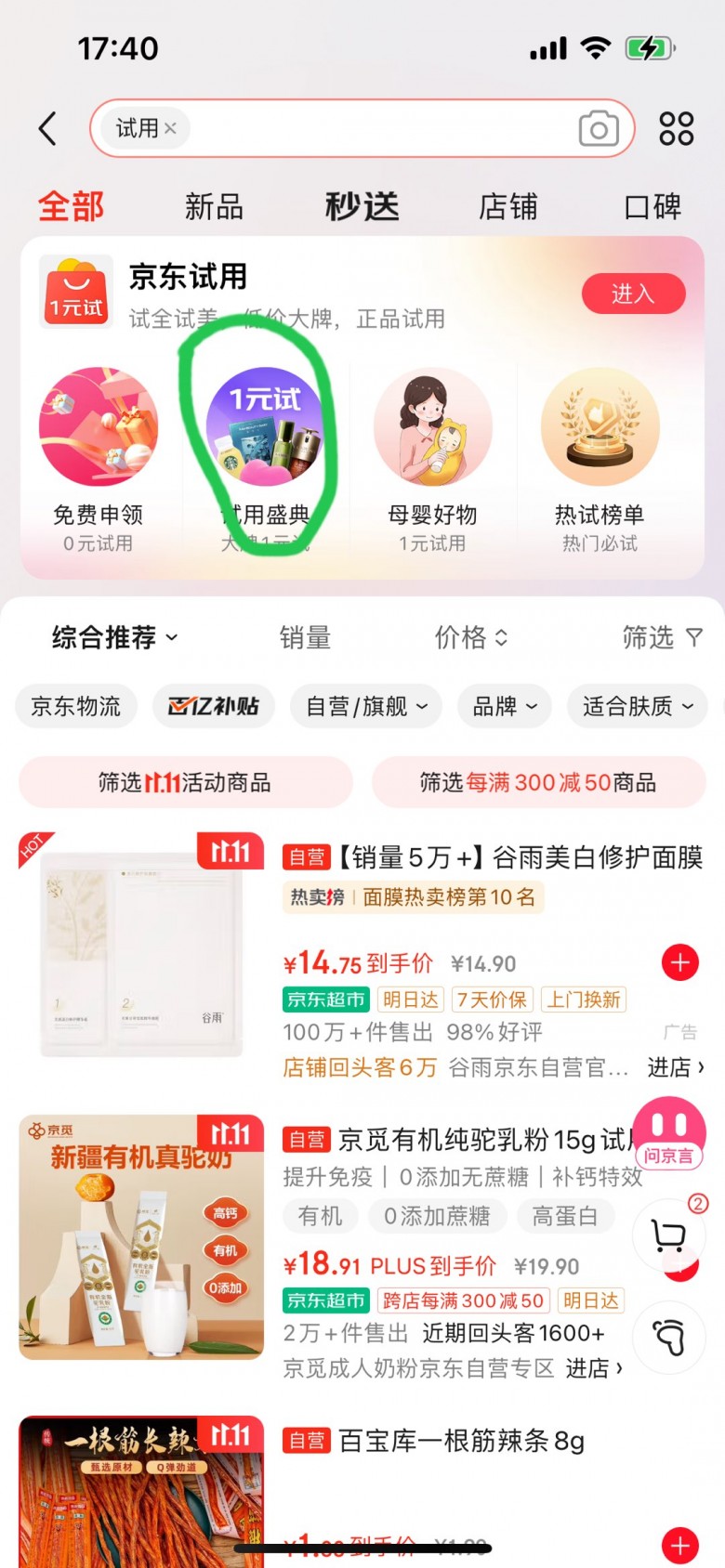Screen dimensions: 725x1568
Task: Switch to the 新品 tab
Action: pyautogui.click(x=214, y=207)
